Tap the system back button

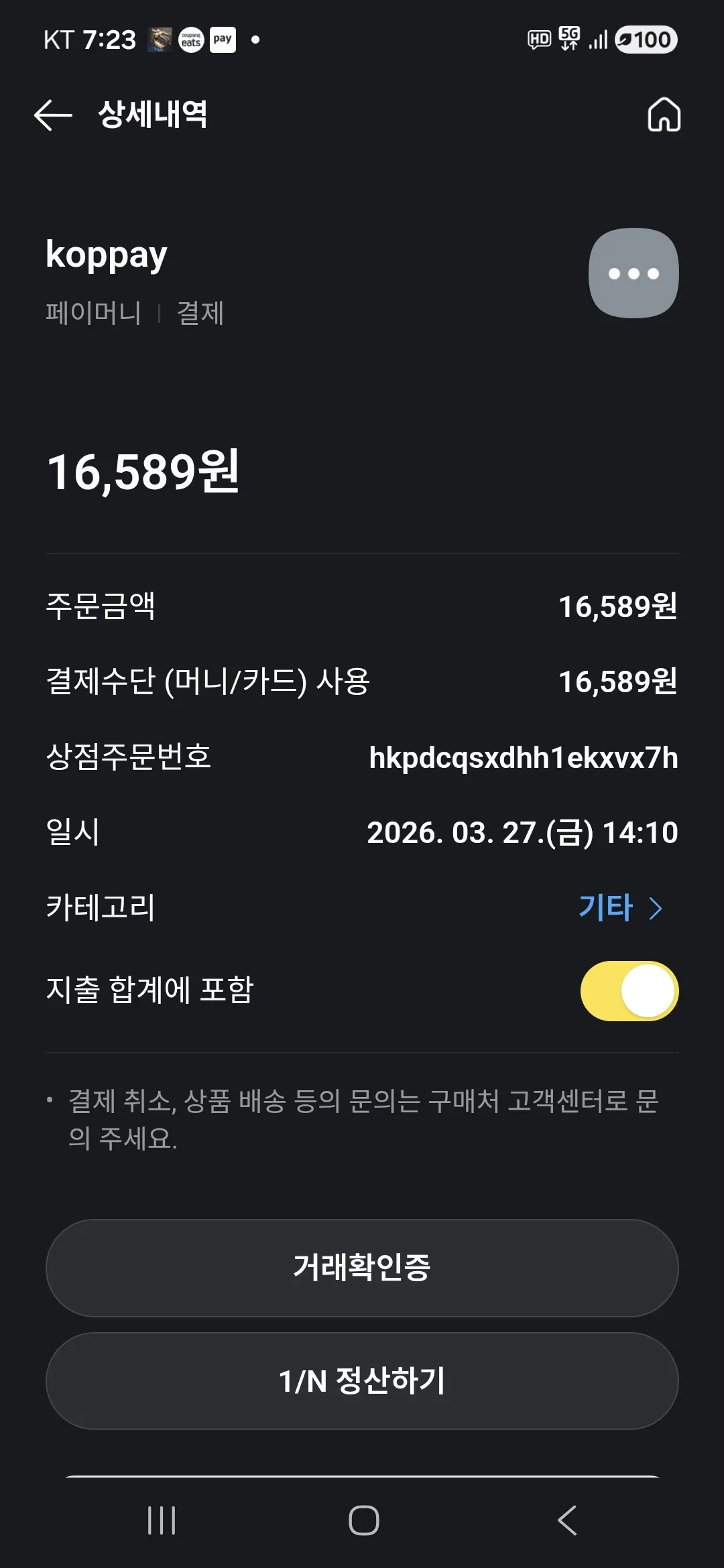(x=567, y=1520)
